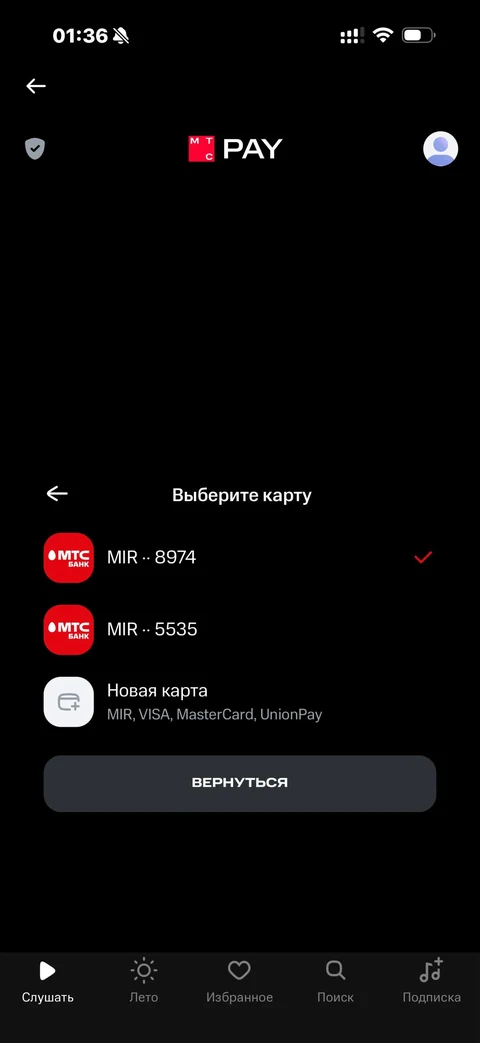The height and width of the screenshot is (1043, 480).
Task: Select card MIR ·· 8974
Action: click(239, 557)
